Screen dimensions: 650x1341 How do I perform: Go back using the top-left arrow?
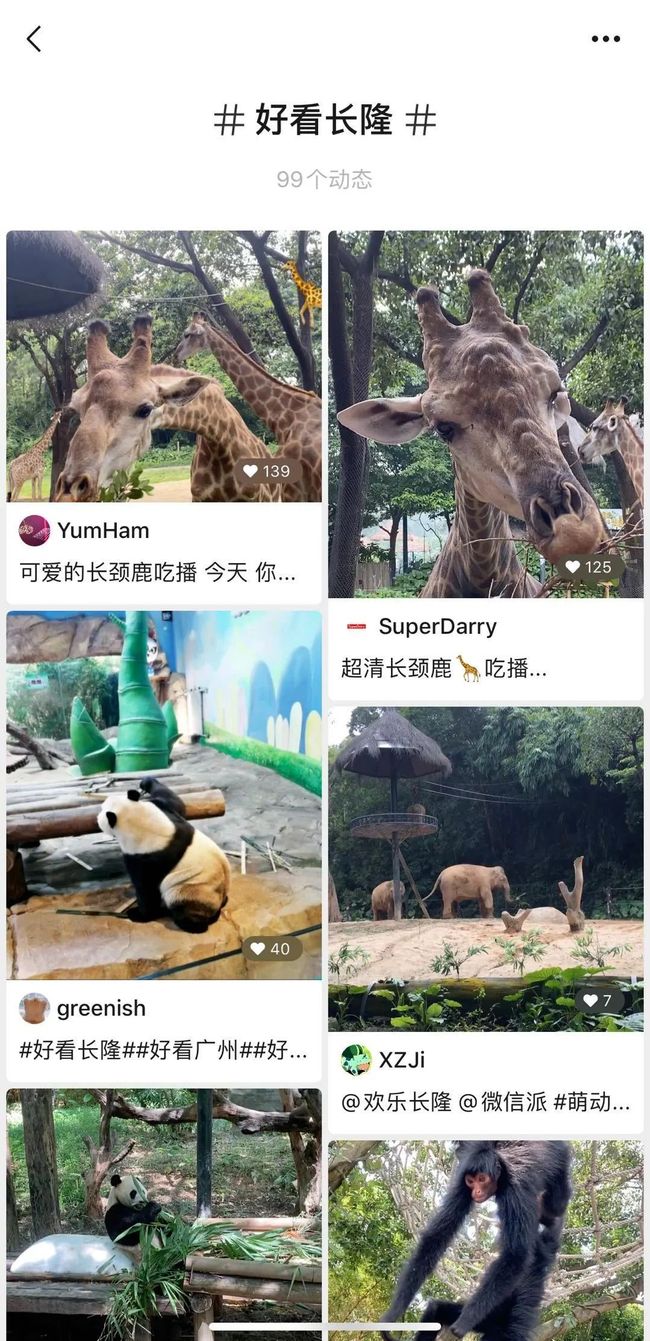34,39
